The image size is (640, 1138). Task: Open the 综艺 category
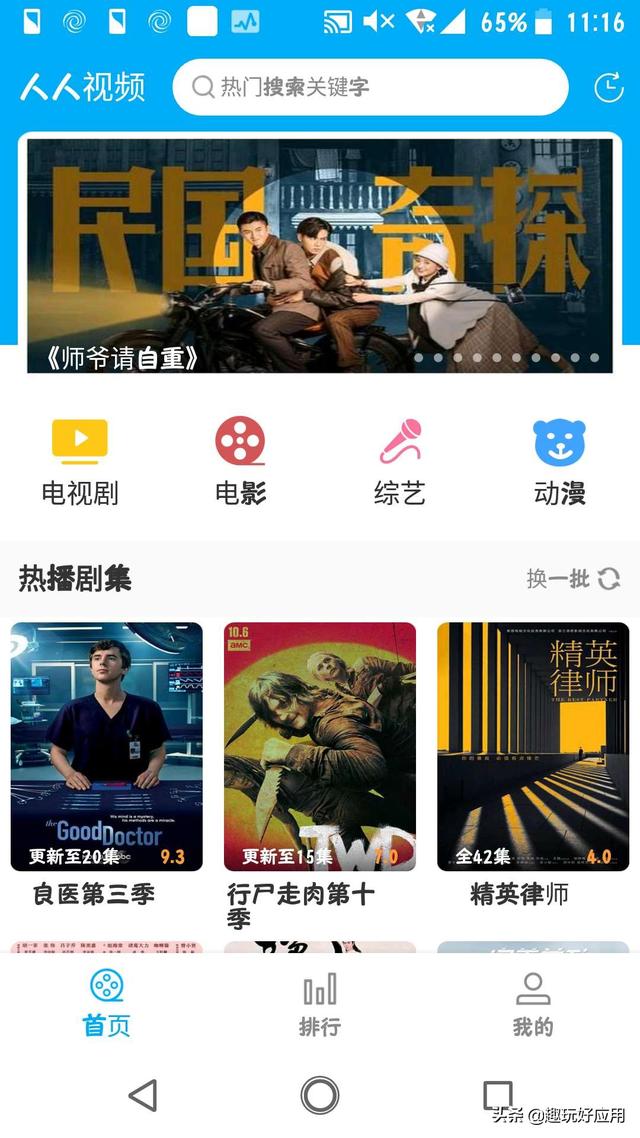[400, 462]
